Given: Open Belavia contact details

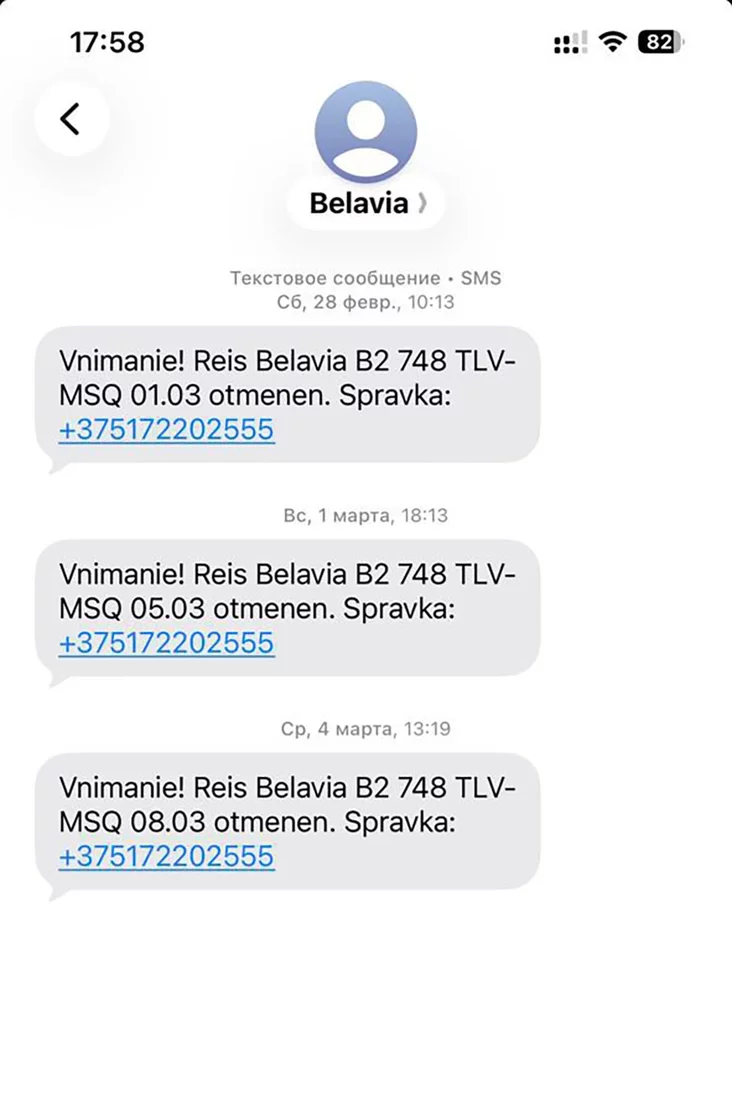Looking at the screenshot, I should click(365, 204).
